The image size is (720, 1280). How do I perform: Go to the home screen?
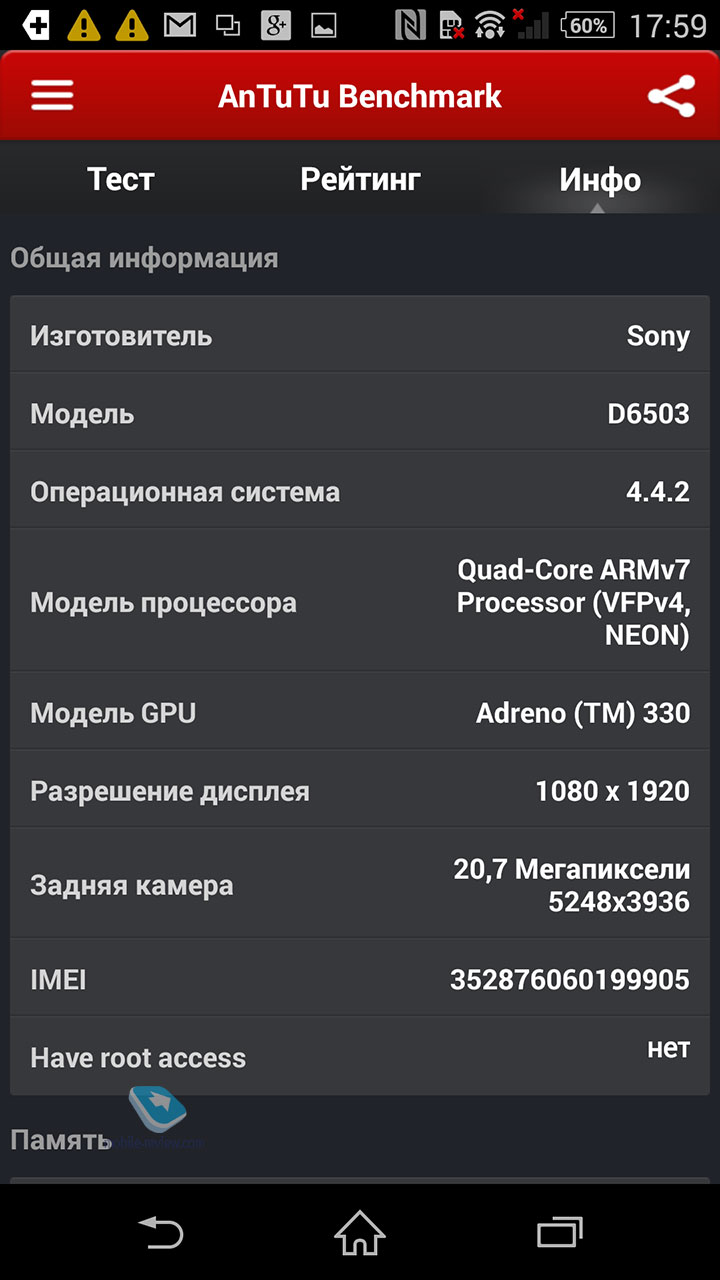click(x=360, y=1231)
